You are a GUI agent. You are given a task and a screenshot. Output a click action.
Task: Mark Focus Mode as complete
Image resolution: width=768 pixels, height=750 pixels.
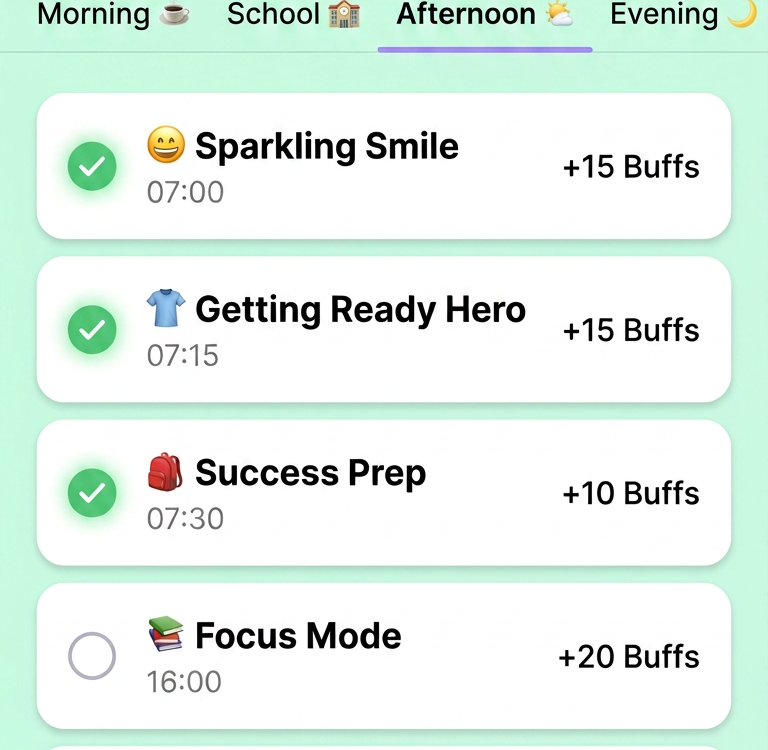click(92, 657)
